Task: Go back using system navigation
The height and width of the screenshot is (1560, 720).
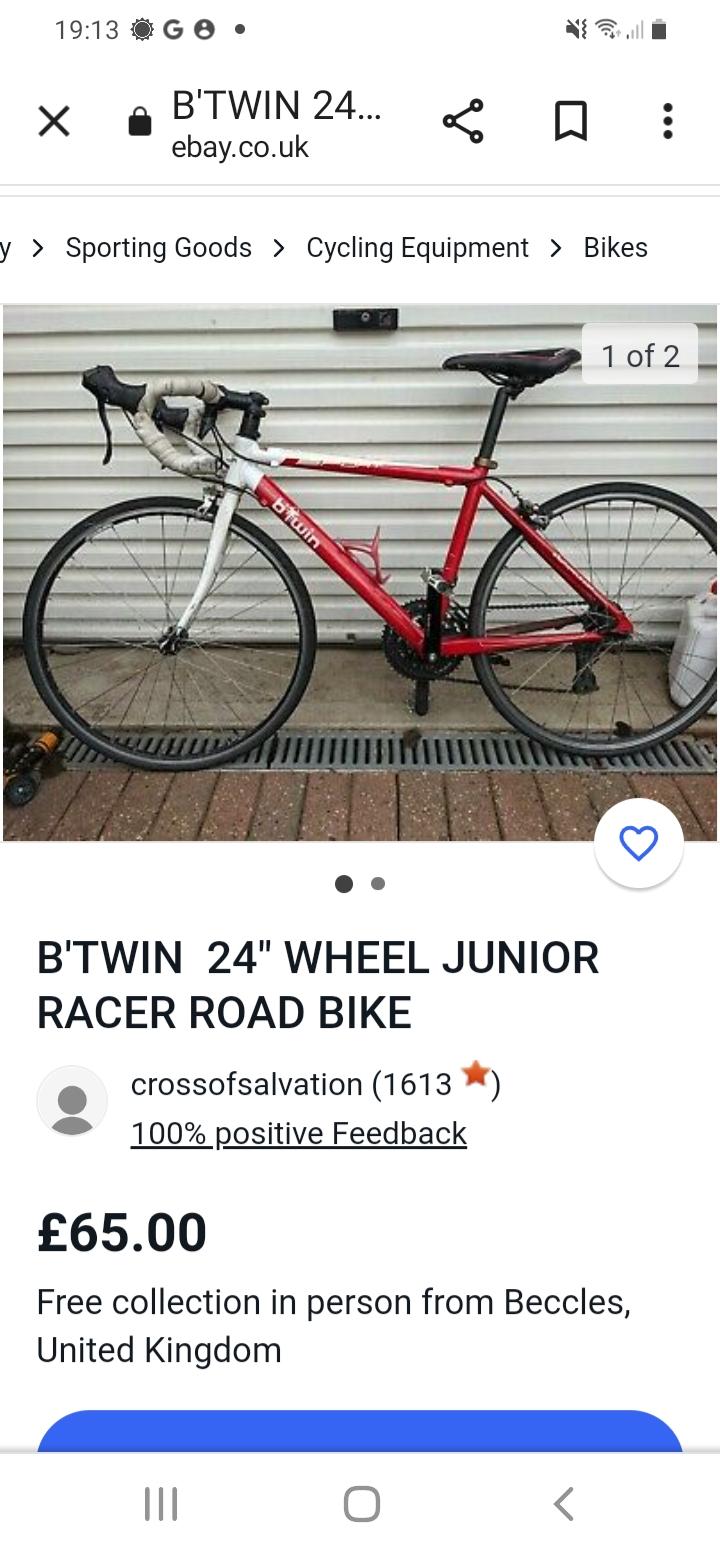Action: 563,1504
